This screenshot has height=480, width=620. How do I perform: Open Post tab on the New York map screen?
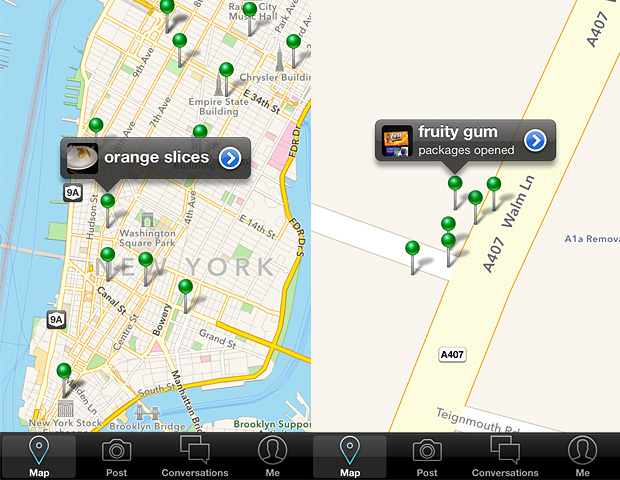117,457
